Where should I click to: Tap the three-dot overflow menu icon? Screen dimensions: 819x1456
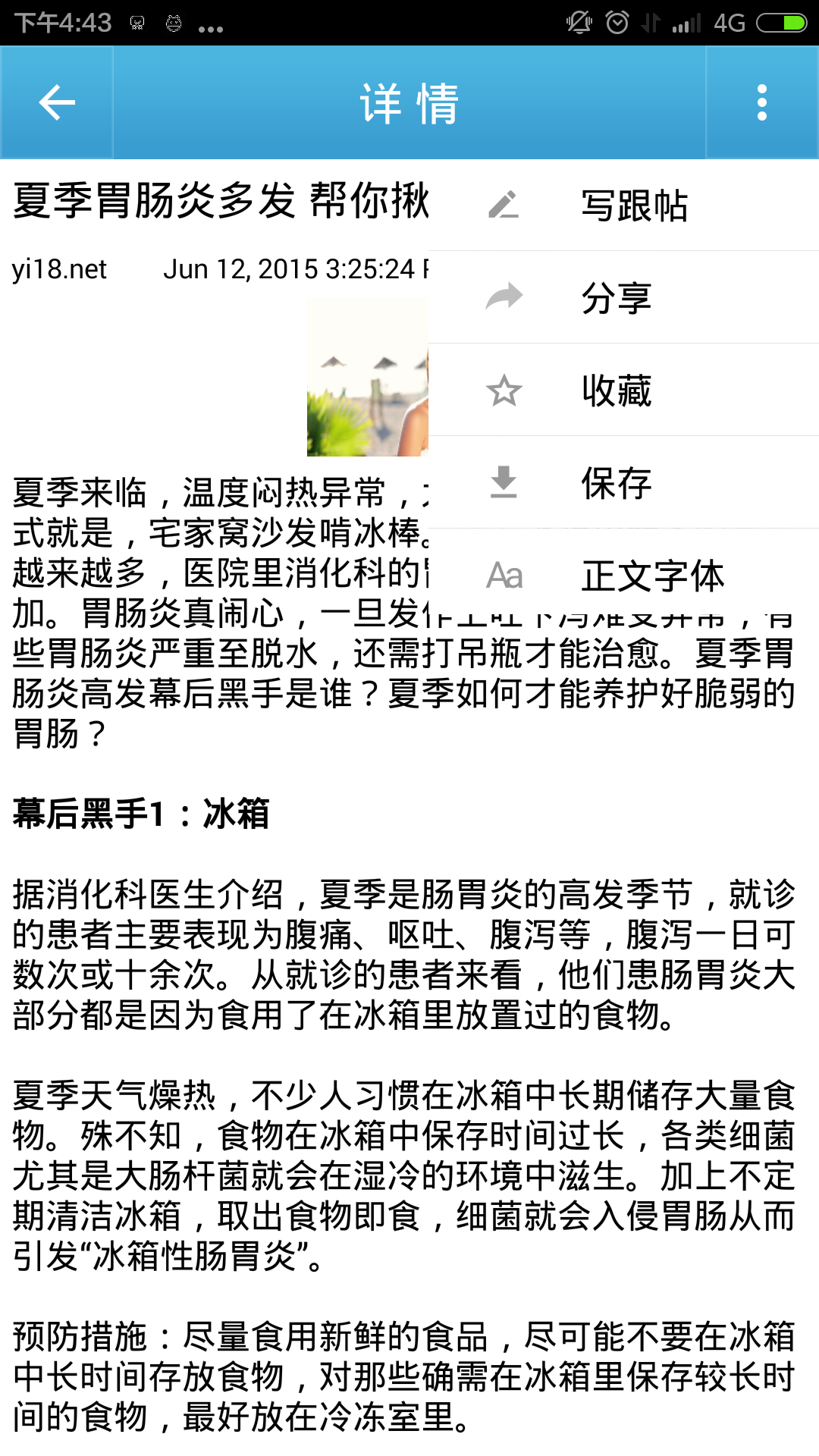(761, 102)
